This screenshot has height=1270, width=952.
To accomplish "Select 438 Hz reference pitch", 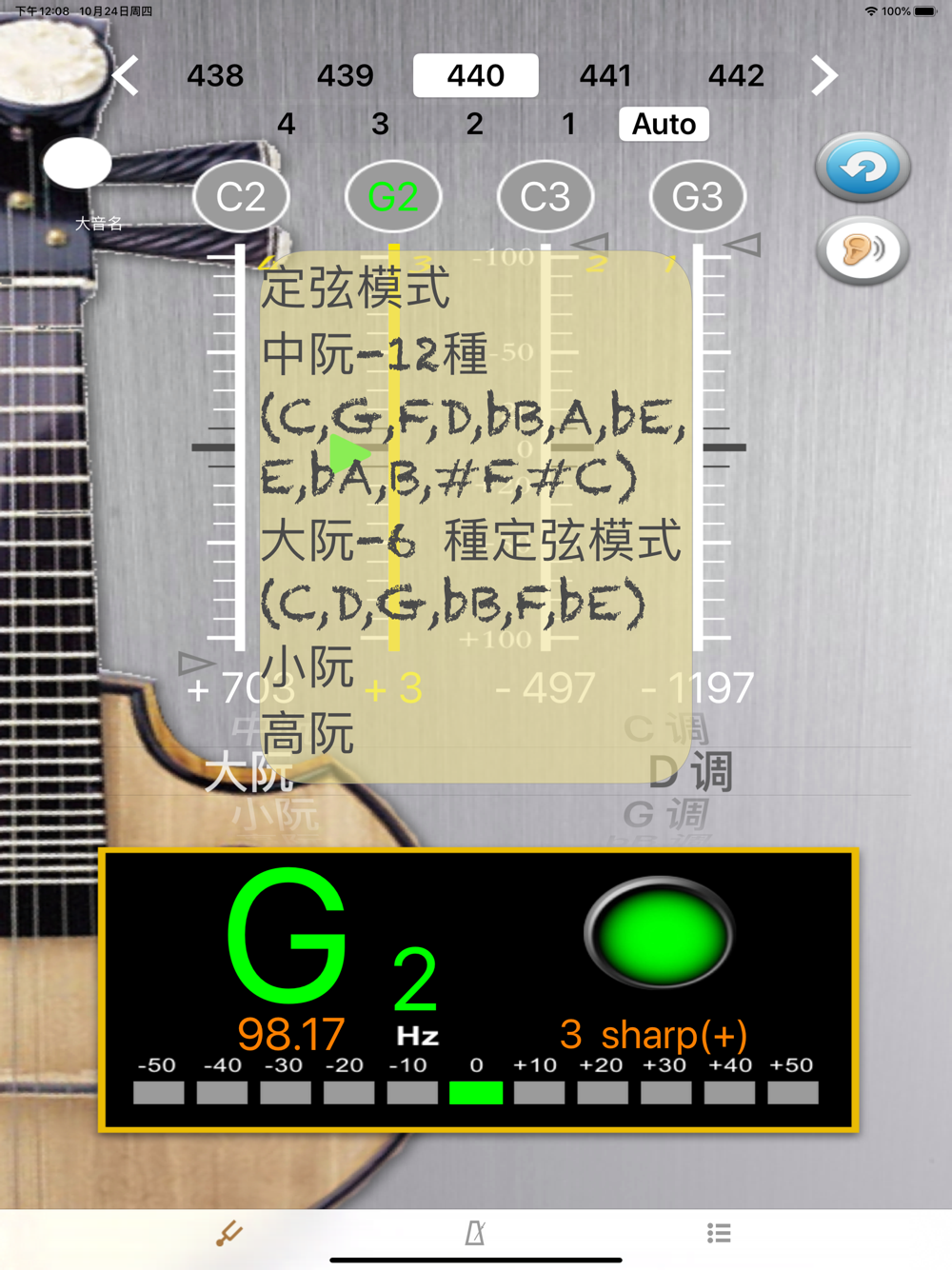I will 215,75.
